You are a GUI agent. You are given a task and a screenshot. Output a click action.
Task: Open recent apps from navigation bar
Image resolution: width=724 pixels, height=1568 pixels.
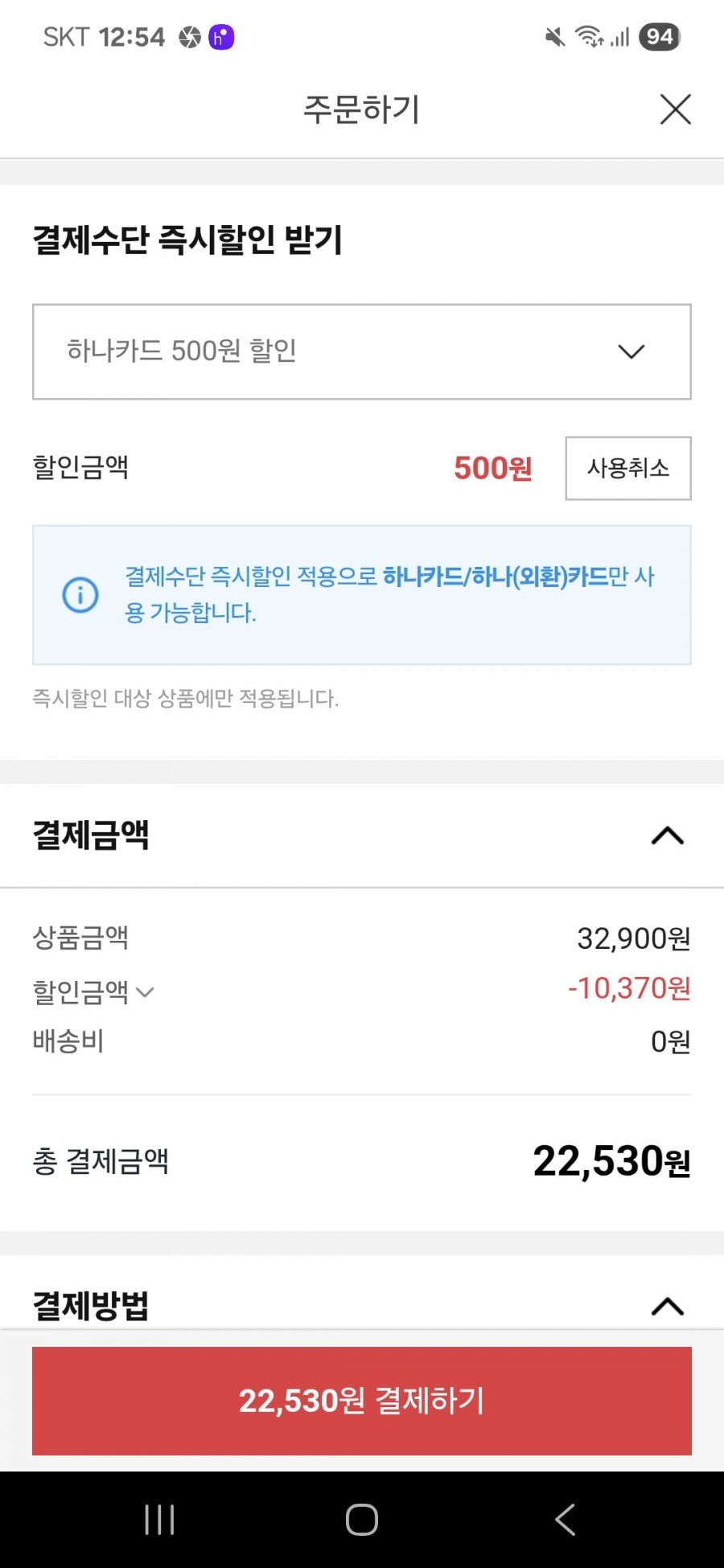click(159, 1520)
